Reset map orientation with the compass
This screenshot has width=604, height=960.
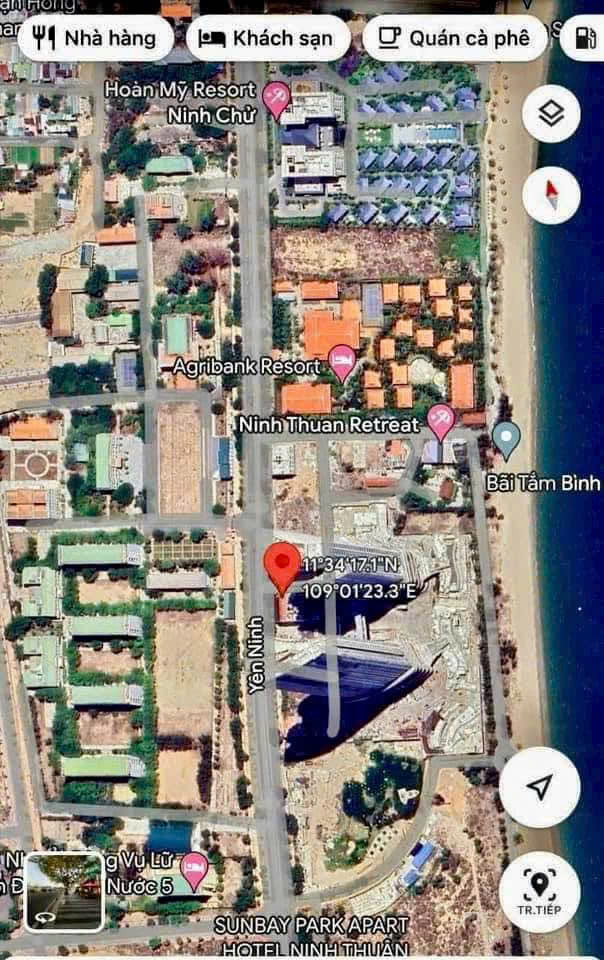click(551, 195)
